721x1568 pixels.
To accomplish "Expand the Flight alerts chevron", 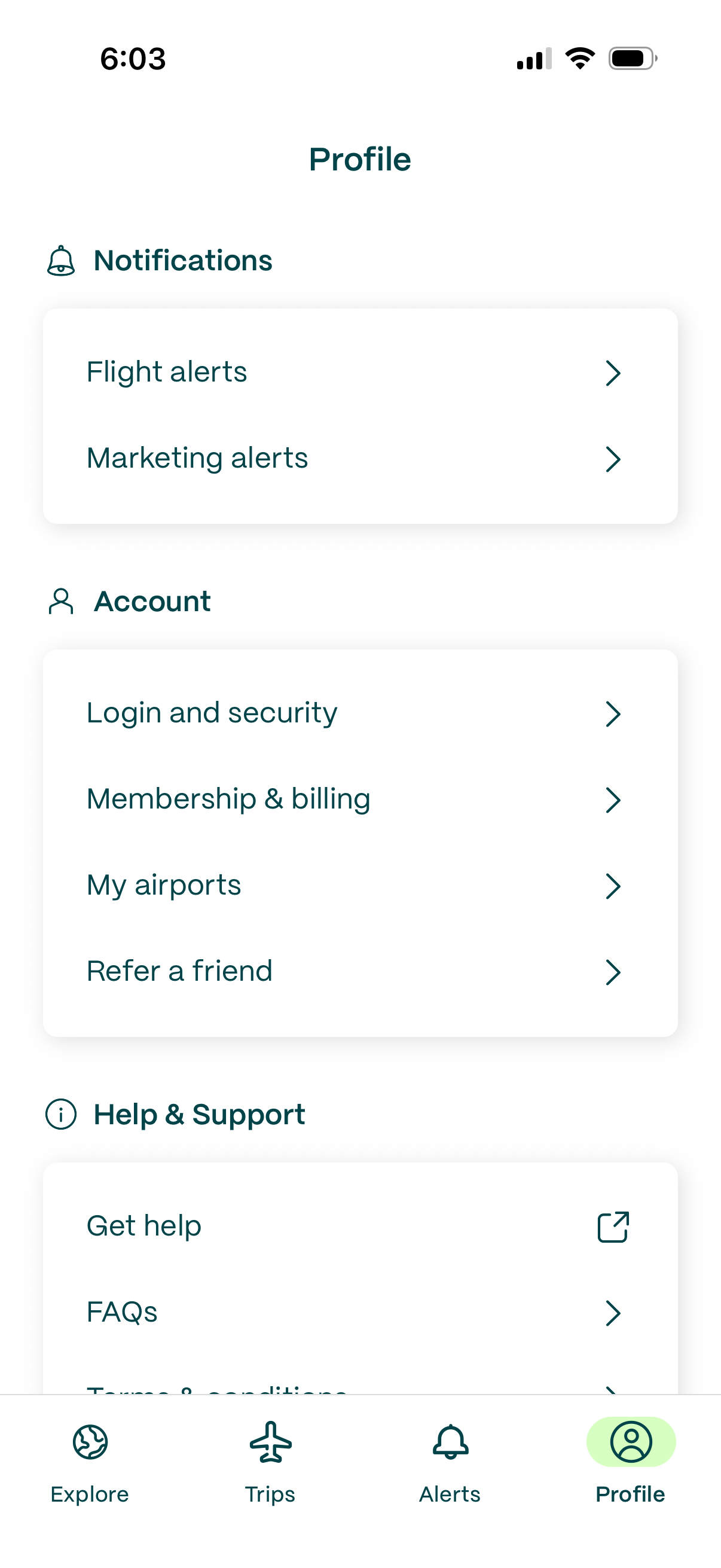I will click(613, 373).
